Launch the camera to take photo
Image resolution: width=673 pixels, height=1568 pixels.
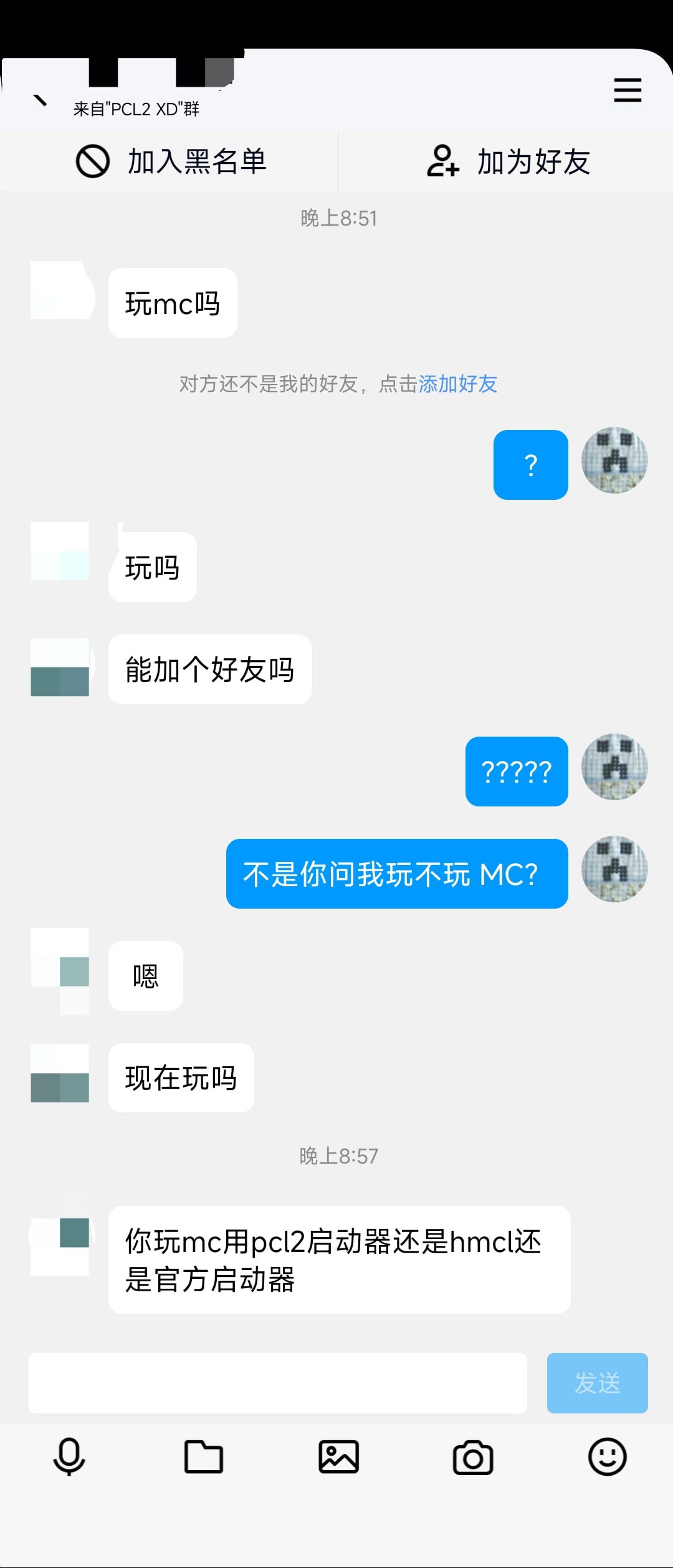[x=473, y=1457]
